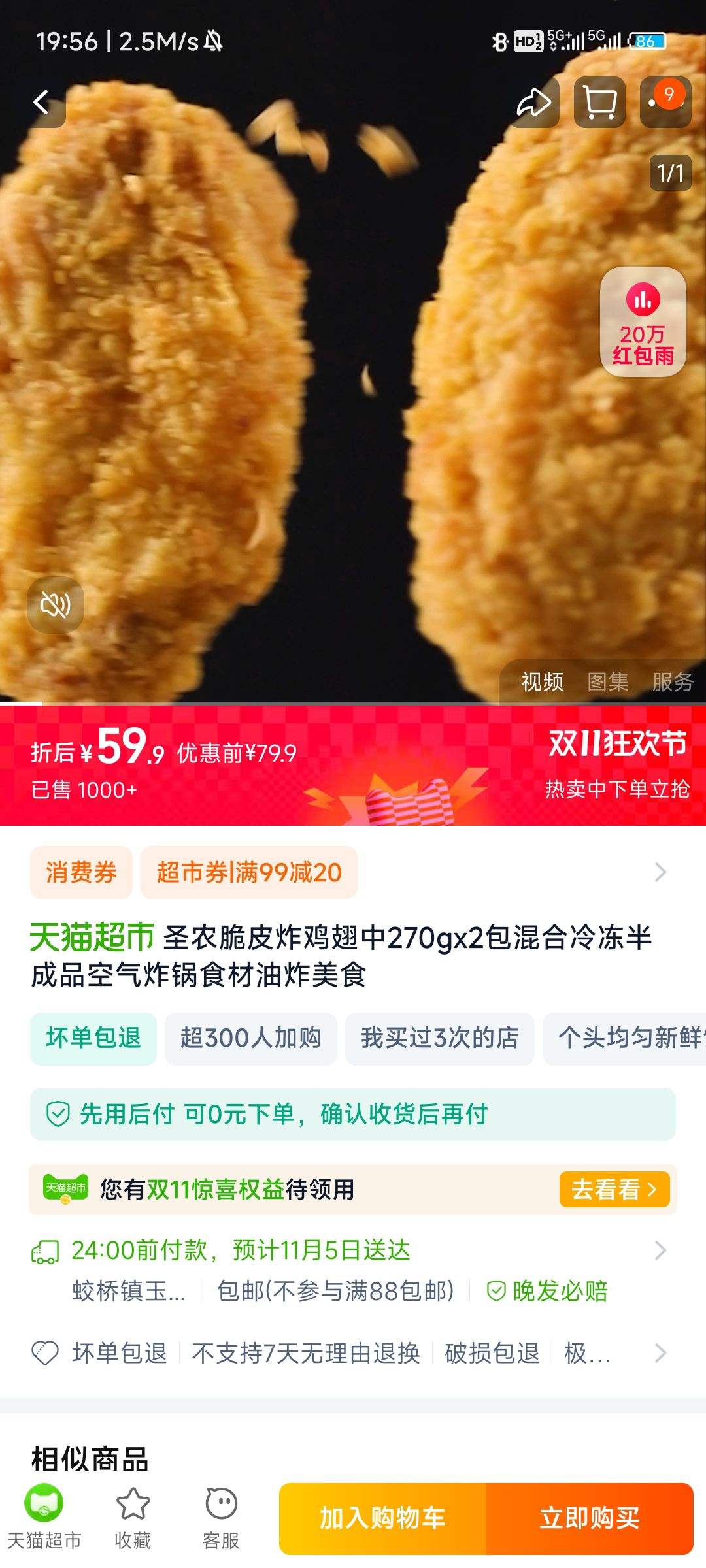Open the 天猫超市 home icon in bottom bar
The width and height of the screenshot is (706, 1568).
point(42,1514)
